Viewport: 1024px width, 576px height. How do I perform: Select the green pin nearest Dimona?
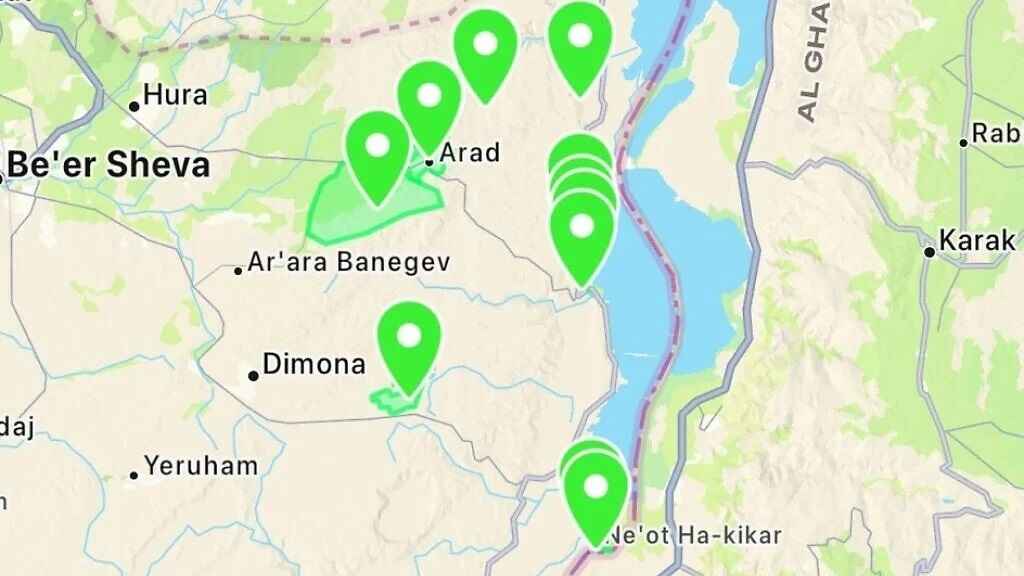(x=409, y=338)
